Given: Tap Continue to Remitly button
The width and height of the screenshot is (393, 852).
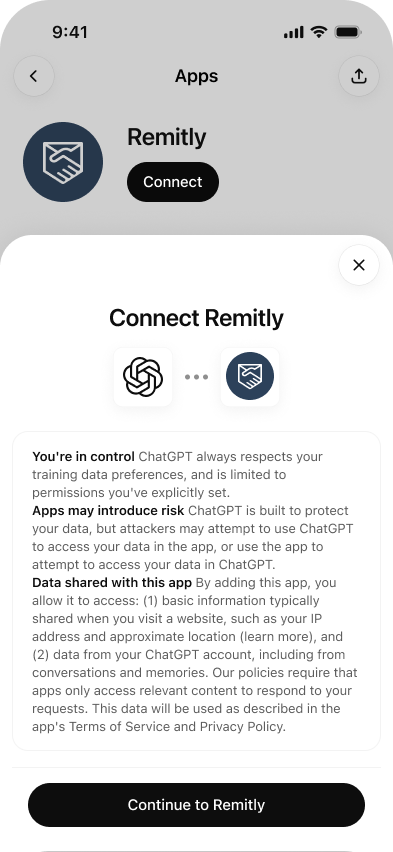Looking at the screenshot, I should 196,805.
